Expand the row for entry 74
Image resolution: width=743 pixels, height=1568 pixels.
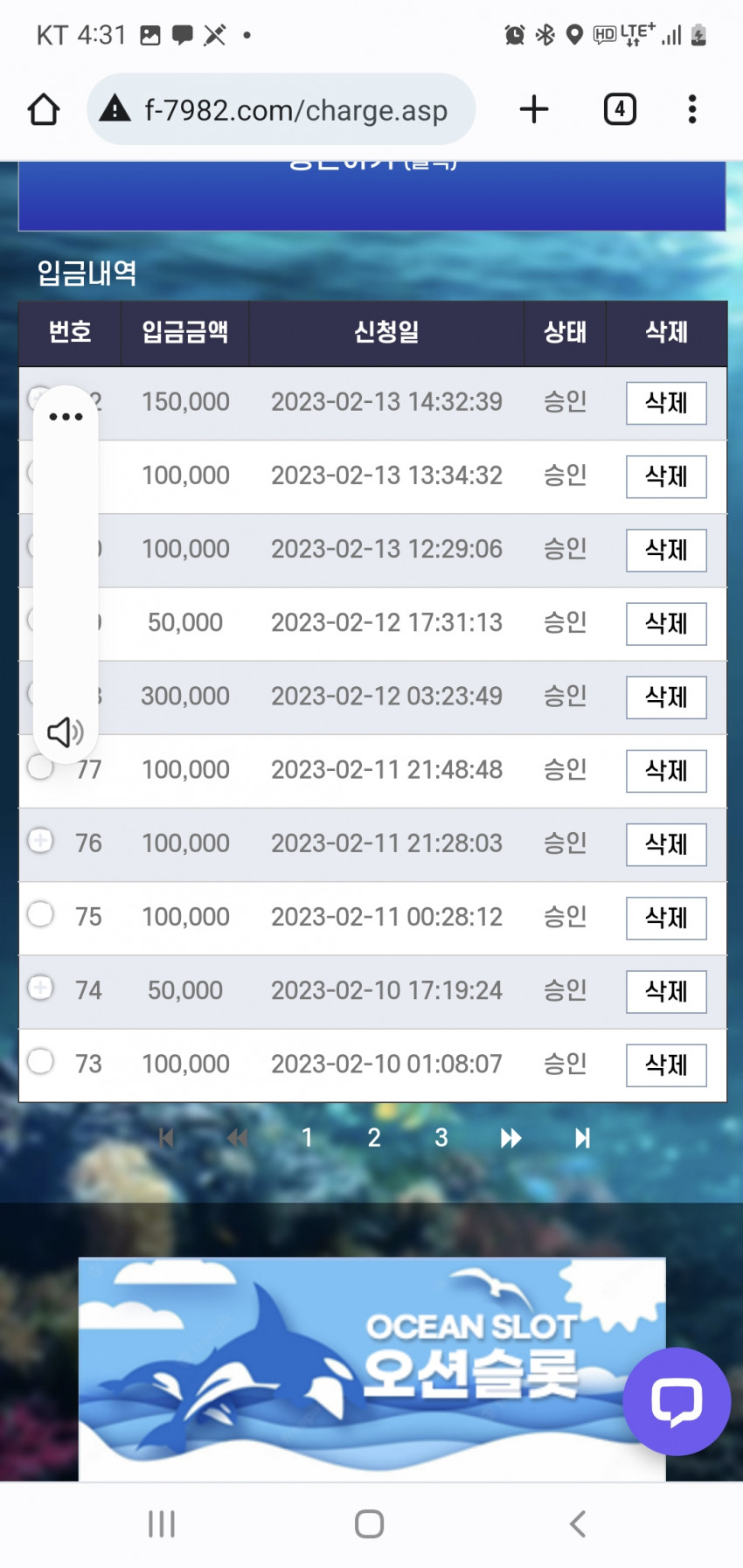40,988
